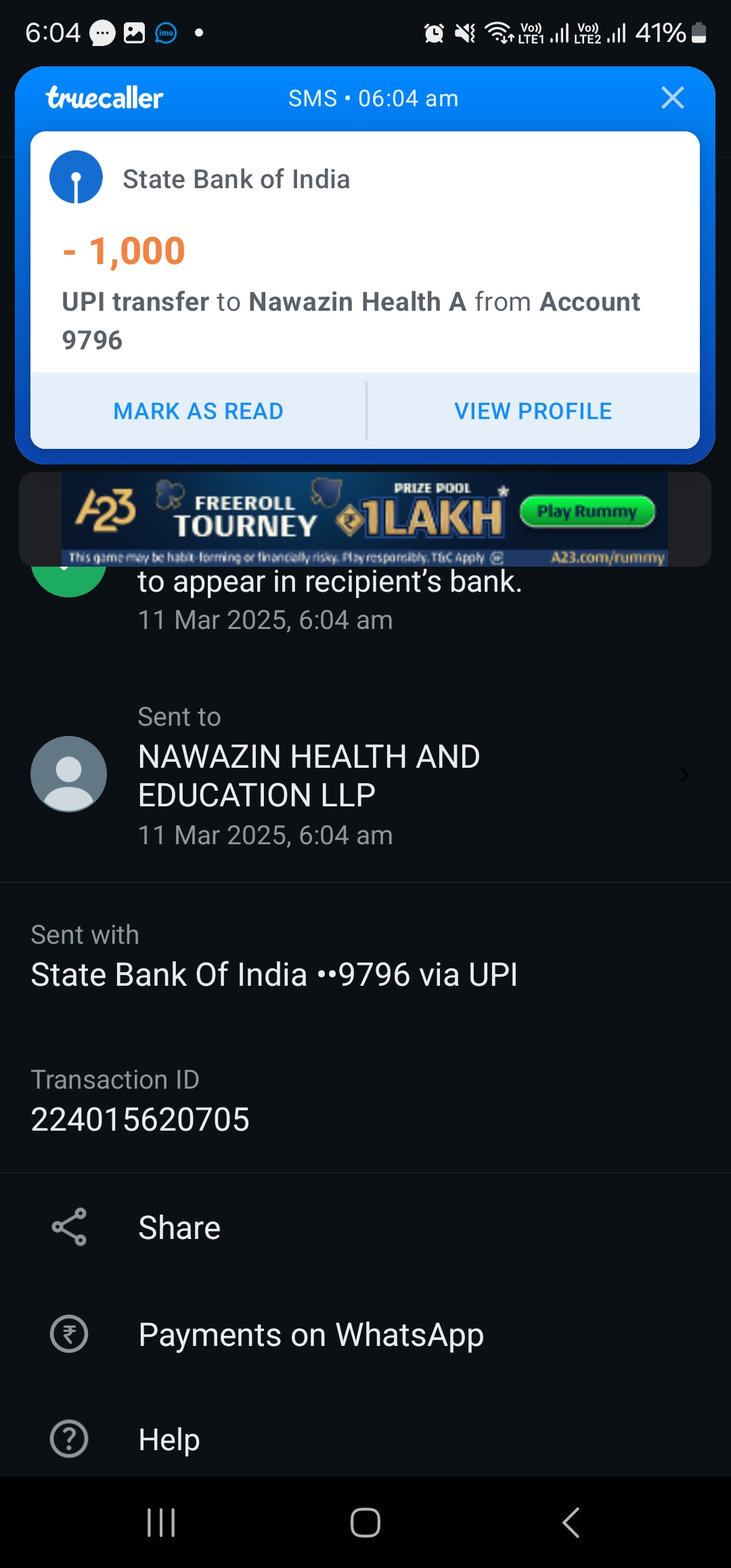The width and height of the screenshot is (731, 1568).
Task: Get Help for this transaction
Action: pos(169,1439)
